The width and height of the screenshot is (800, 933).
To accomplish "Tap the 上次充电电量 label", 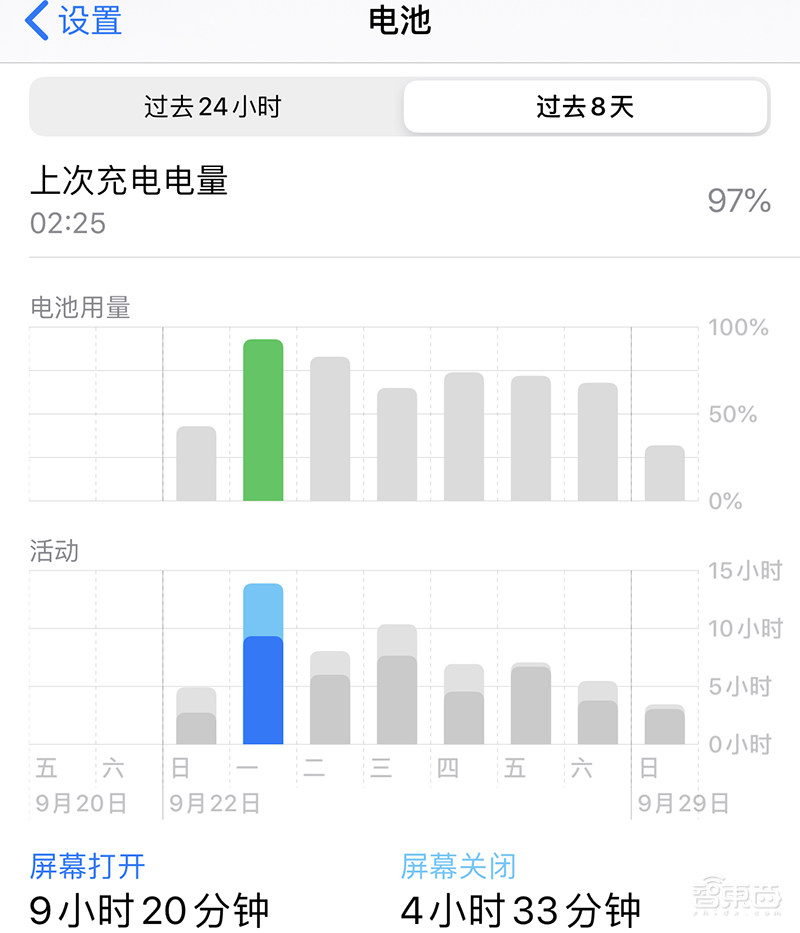I will [x=130, y=181].
